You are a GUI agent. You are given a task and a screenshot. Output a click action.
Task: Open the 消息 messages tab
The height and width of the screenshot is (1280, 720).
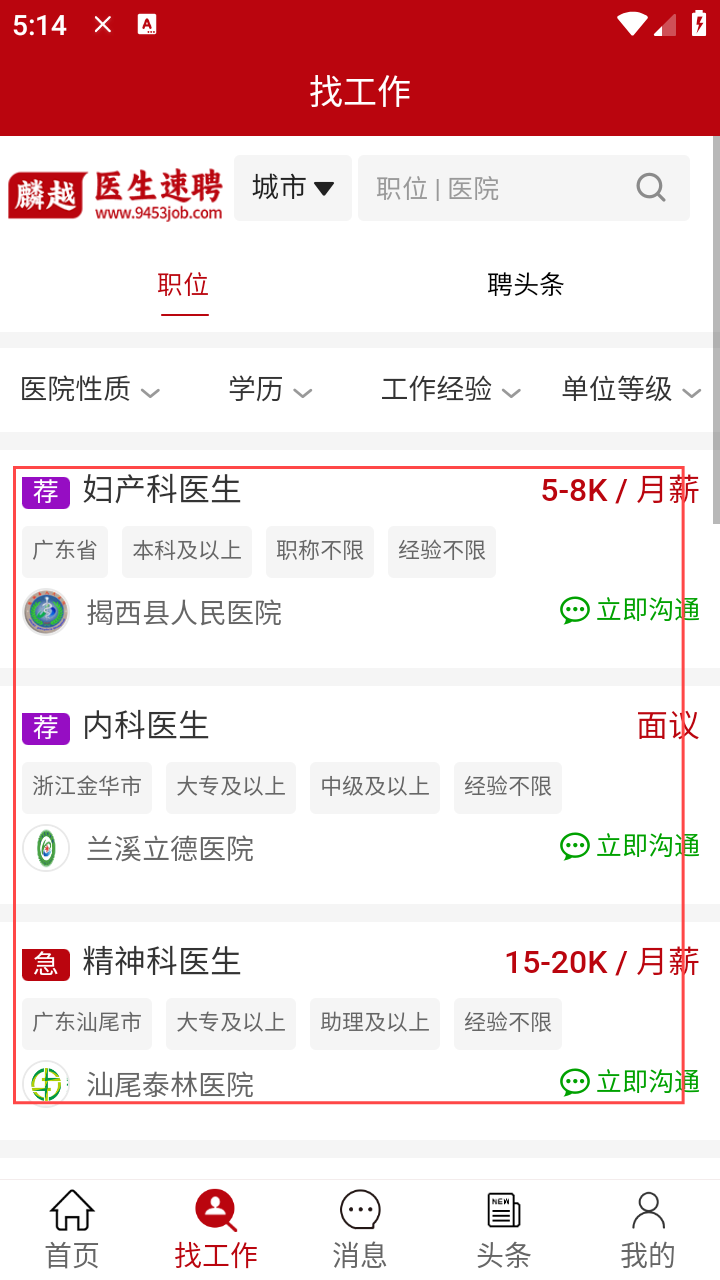tap(360, 1230)
